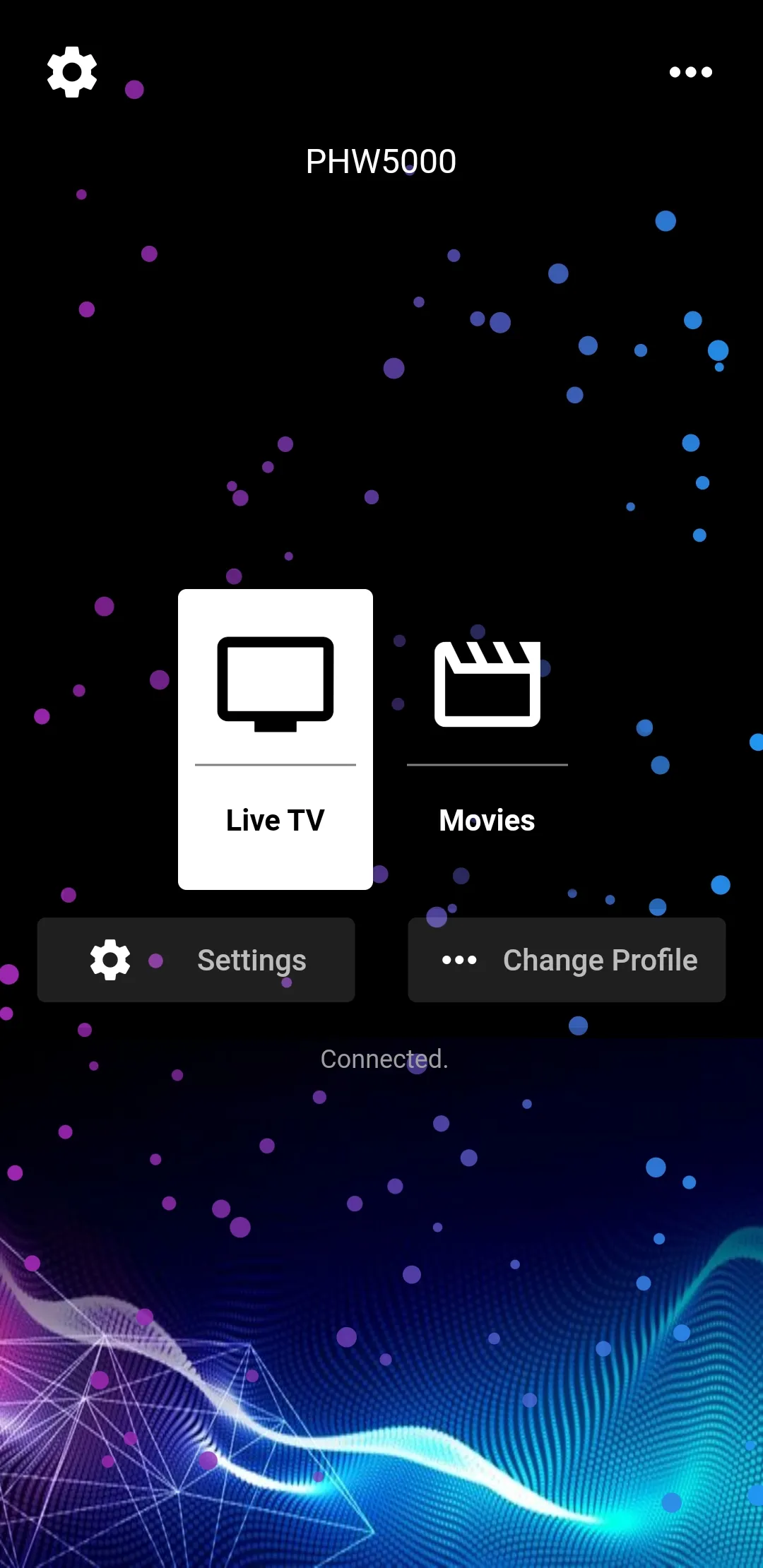Tap the divider line under the Movies icon

(487, 764)
